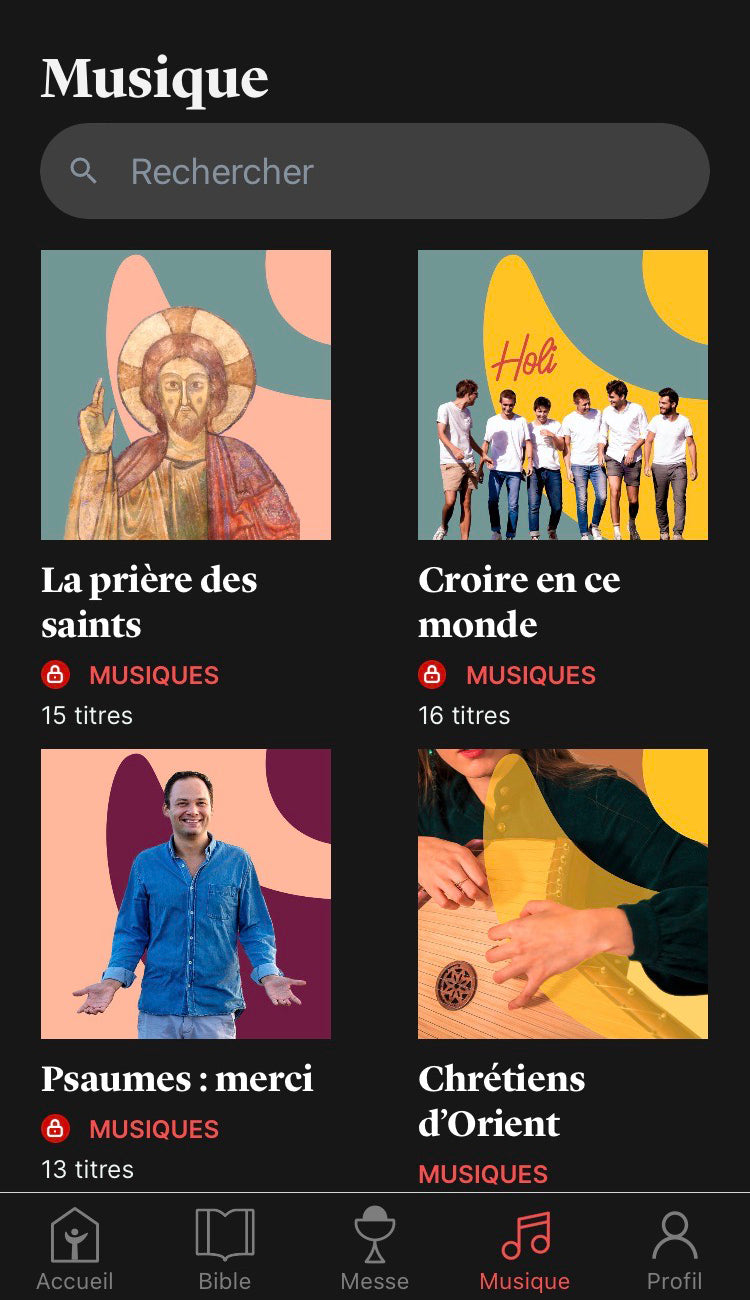Open the Croire en ce monde album
This screenshot has width=750, height=1300.
[x=563, y=395]
